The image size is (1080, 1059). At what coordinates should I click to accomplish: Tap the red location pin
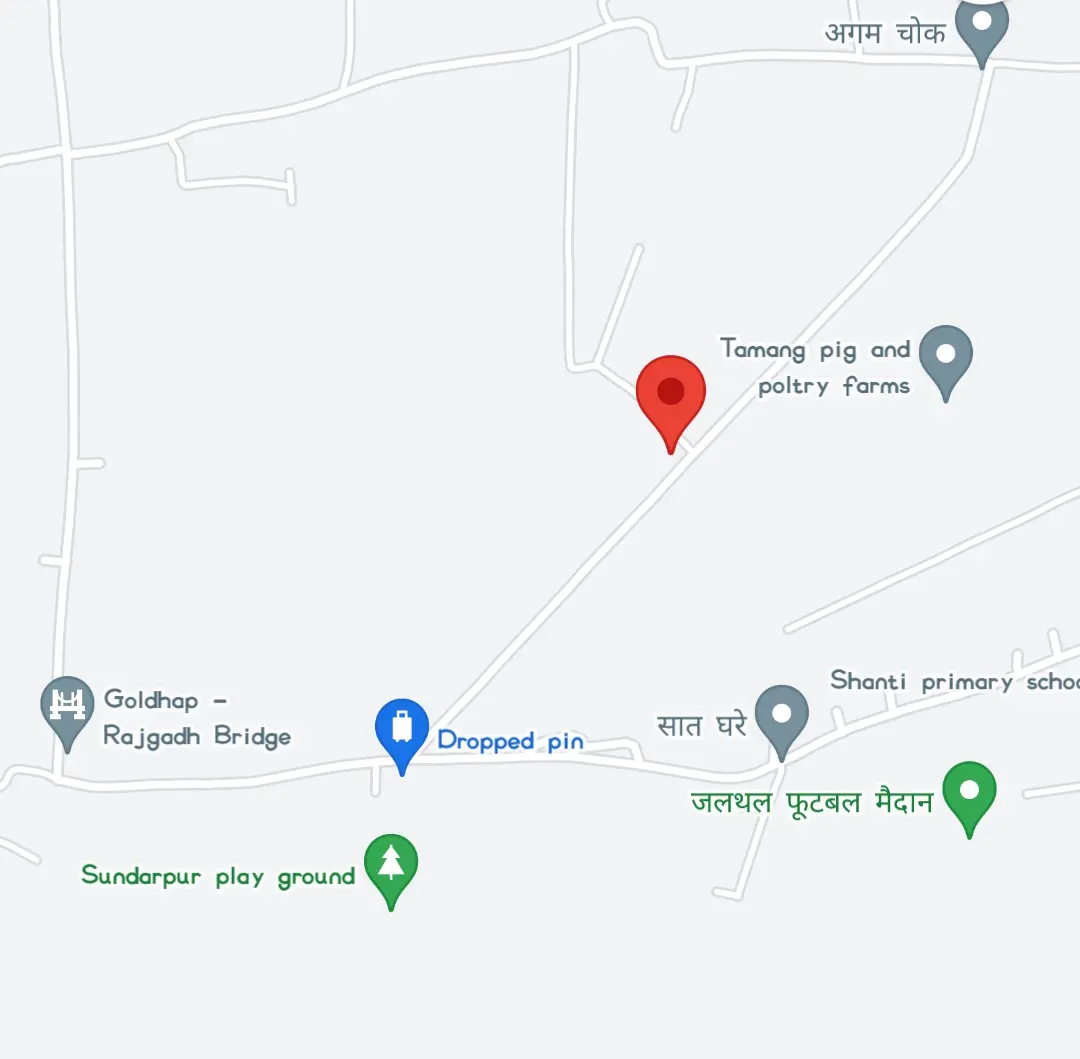click(671, 394)
